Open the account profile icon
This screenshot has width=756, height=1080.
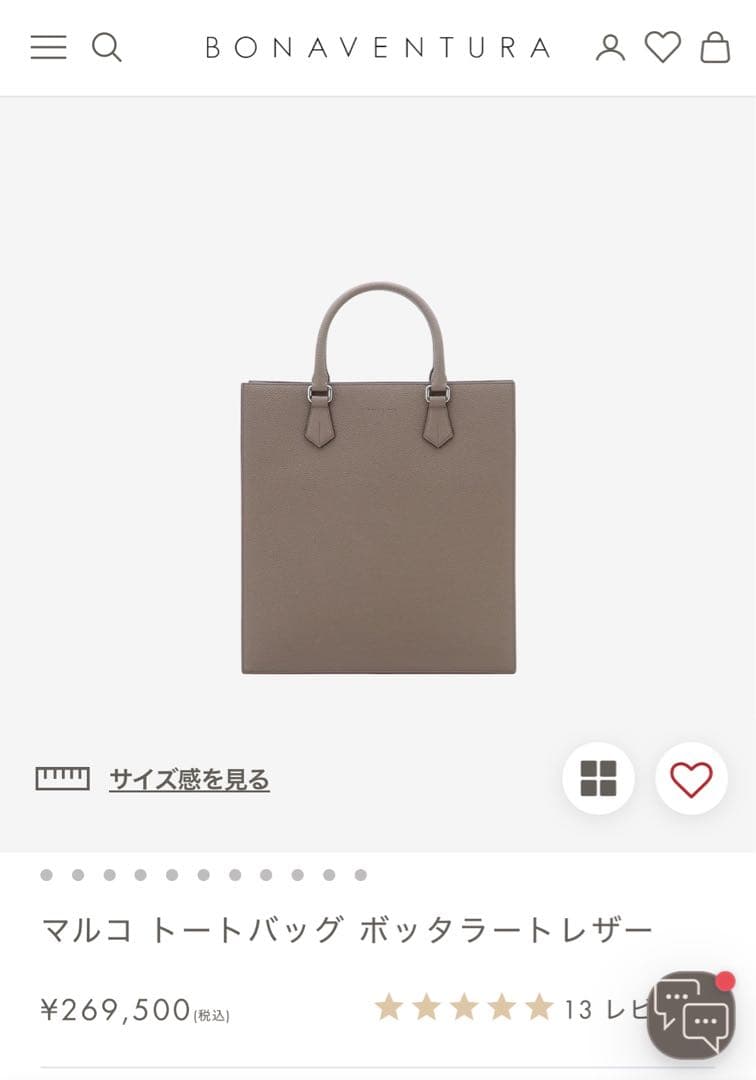coord(610,48)
